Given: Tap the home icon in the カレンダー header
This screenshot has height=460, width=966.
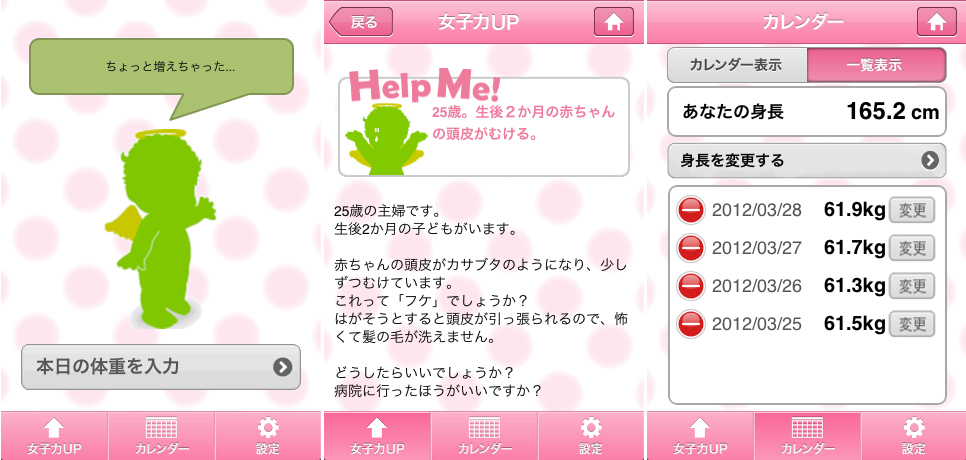Looking at the screenshot, I should [936, 22].
